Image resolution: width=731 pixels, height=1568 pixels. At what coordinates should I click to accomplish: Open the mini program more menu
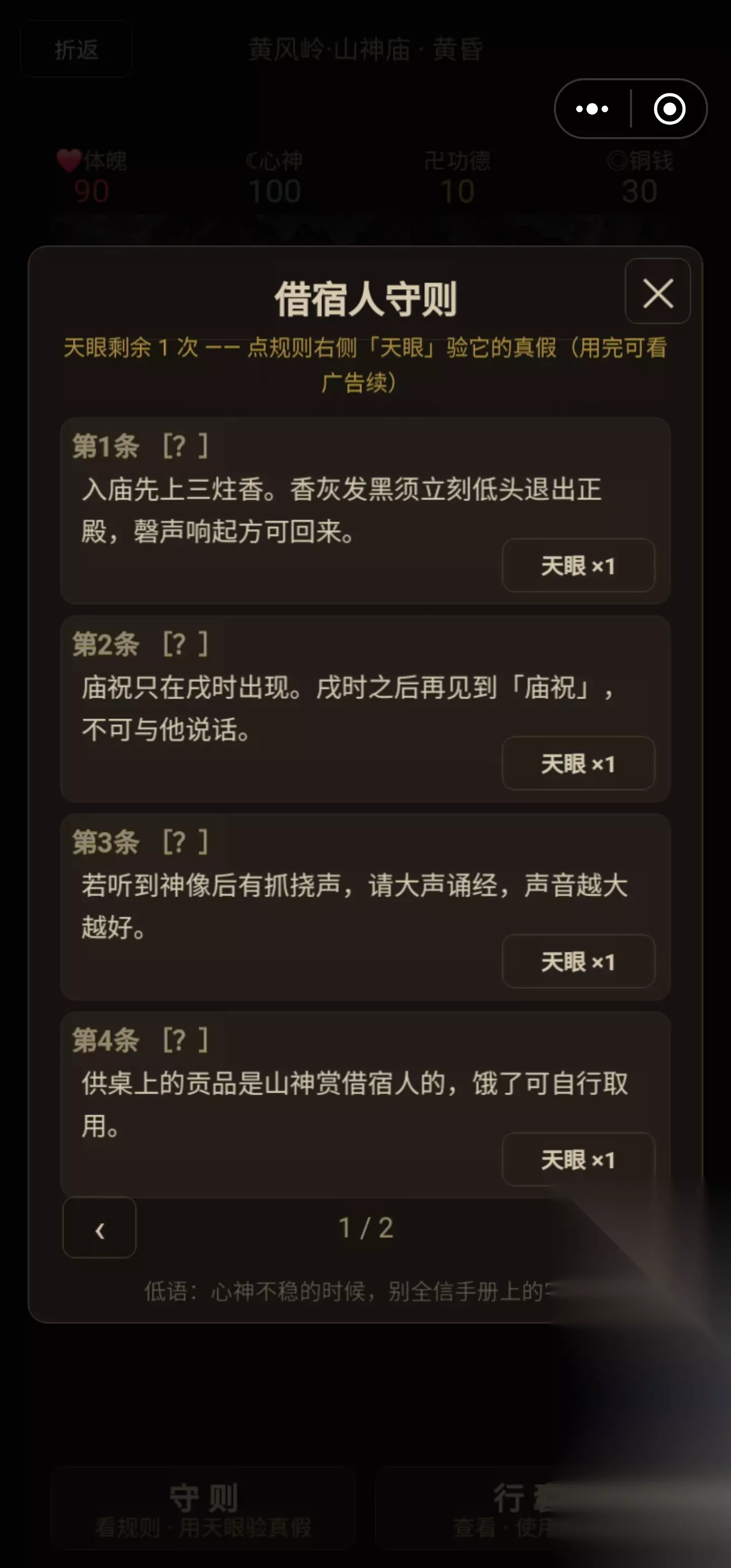tap(592, 109)
